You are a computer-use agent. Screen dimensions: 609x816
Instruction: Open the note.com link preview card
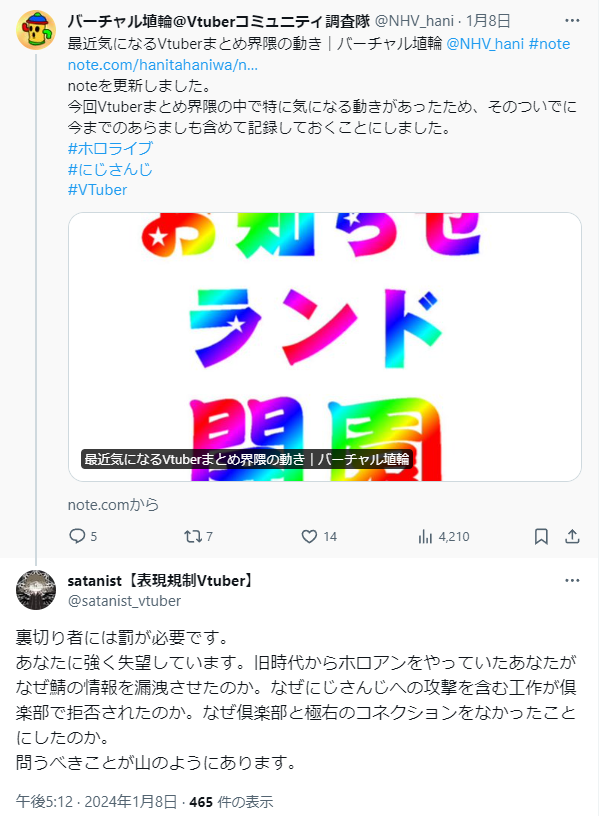click(x=325, y=347)
